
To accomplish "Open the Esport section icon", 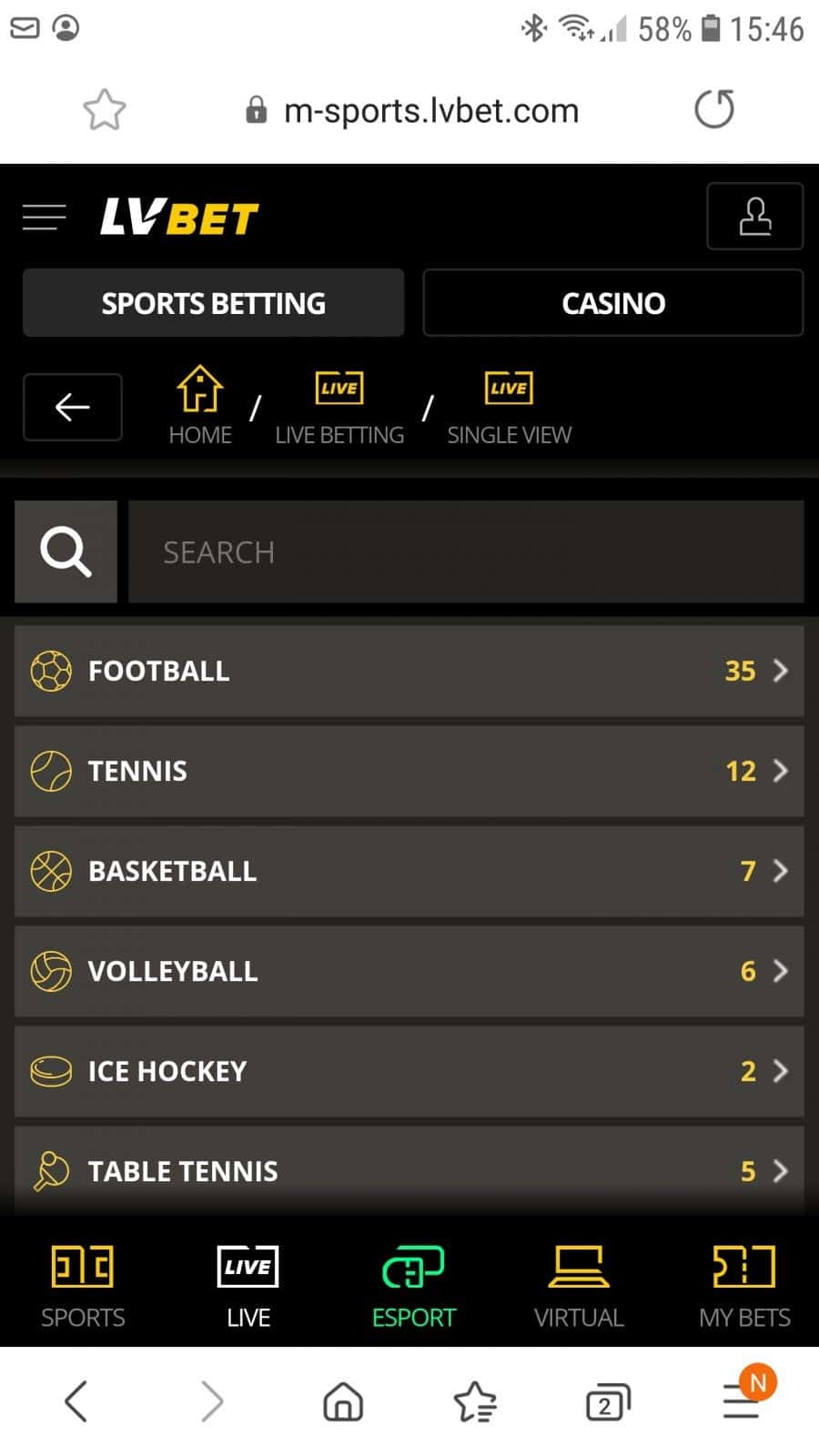I will click(414, 1267).
